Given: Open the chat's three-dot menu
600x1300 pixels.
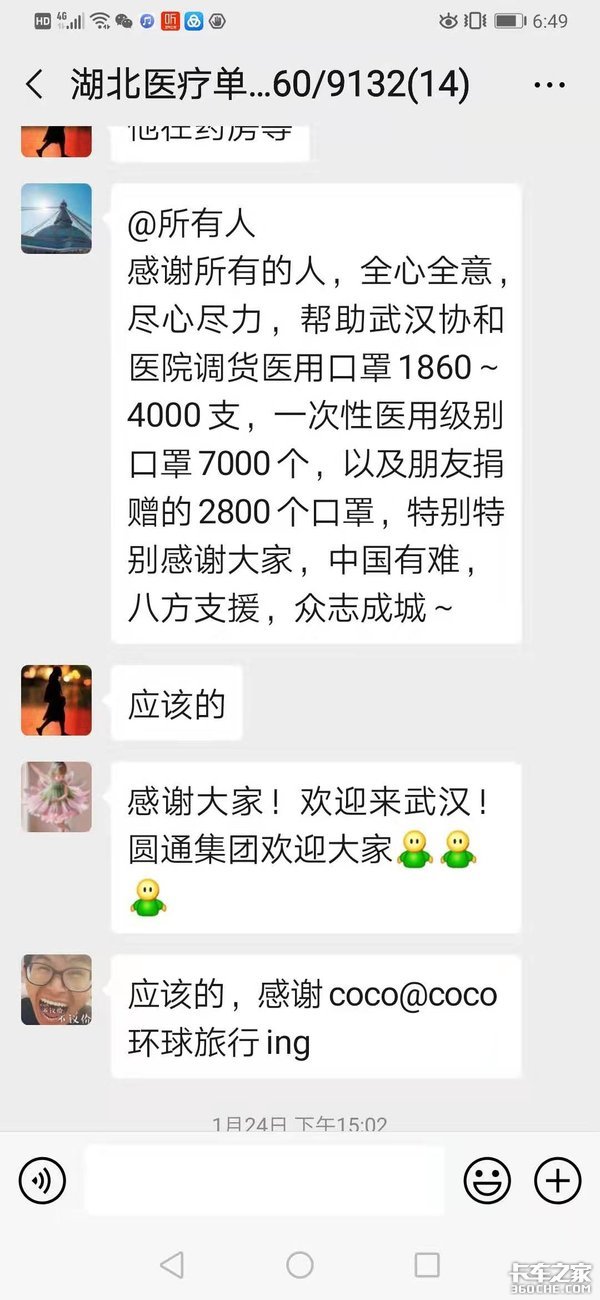Looking at the screenshot, I should (549, 85).
